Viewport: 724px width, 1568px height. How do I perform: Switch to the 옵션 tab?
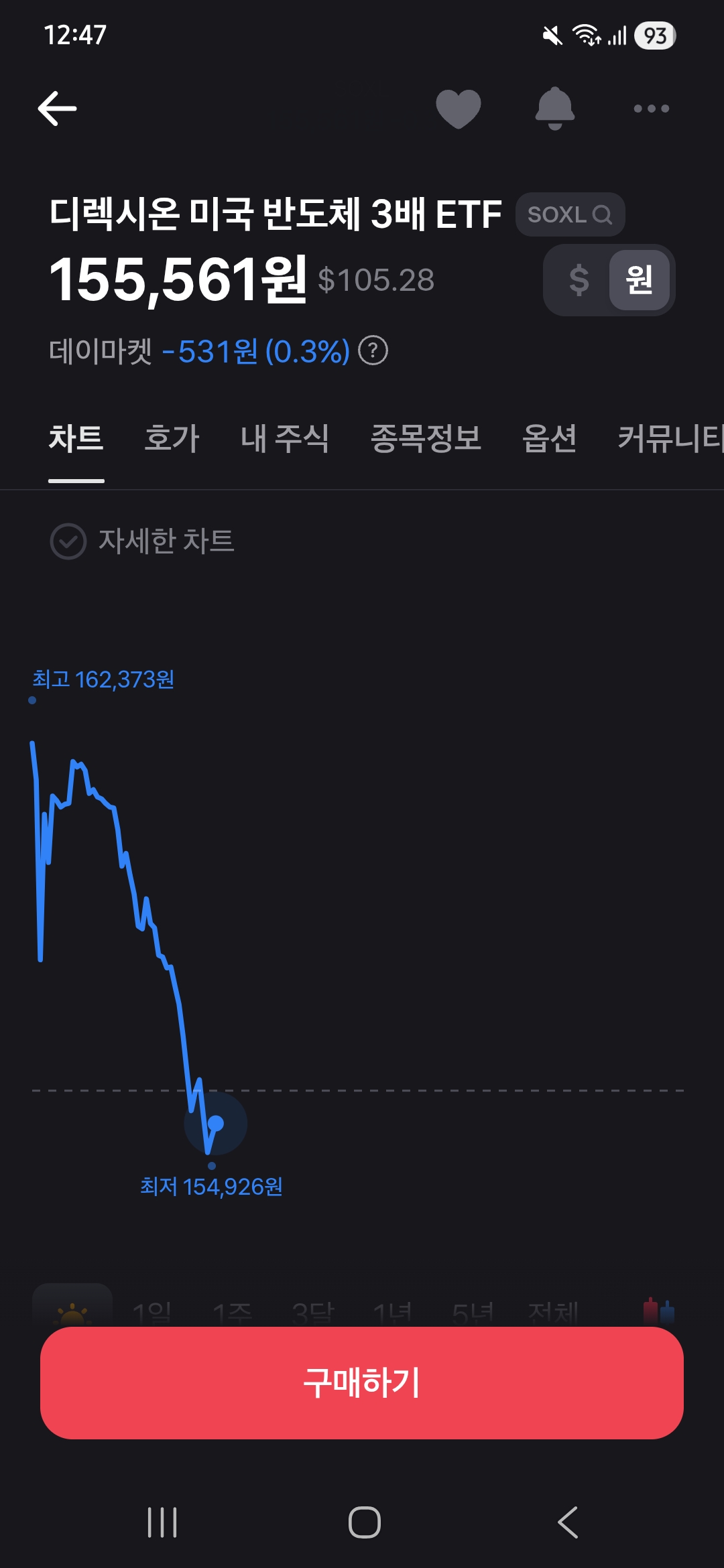tap(549, 439)
